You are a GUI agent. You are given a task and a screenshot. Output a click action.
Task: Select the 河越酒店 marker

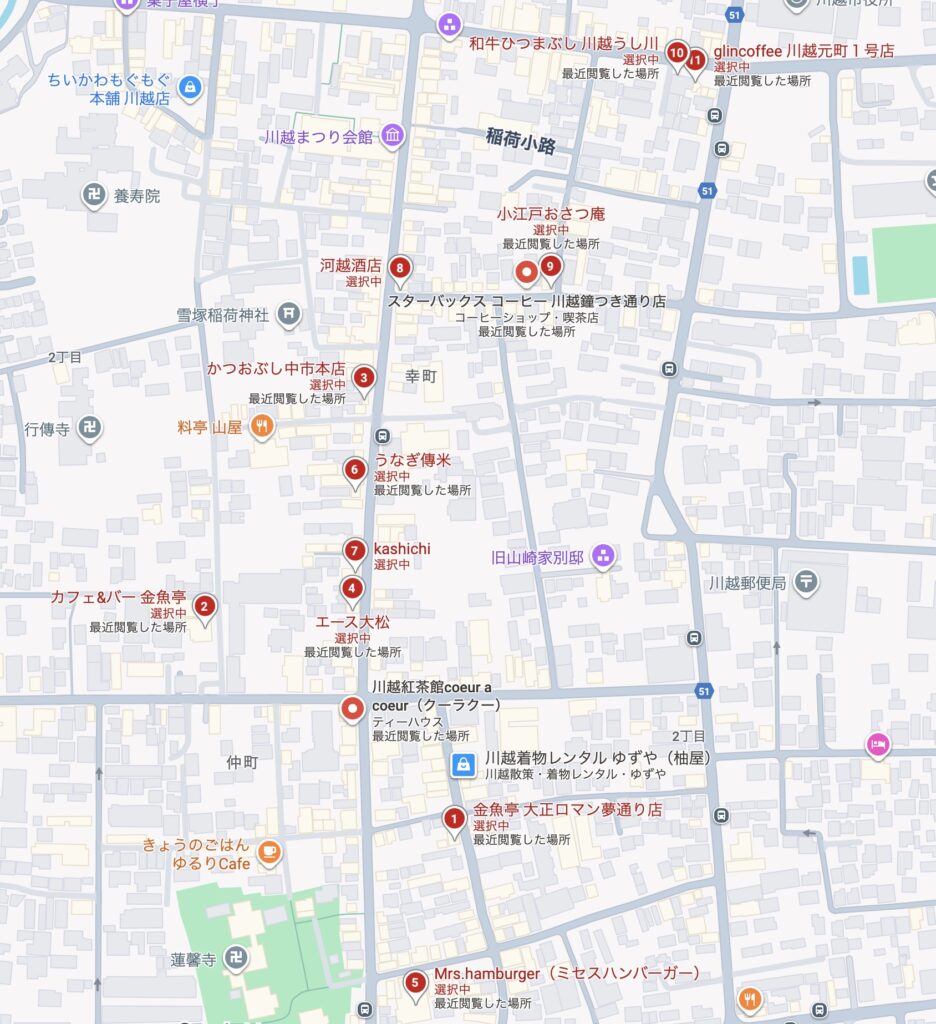[x=400, y=268]
